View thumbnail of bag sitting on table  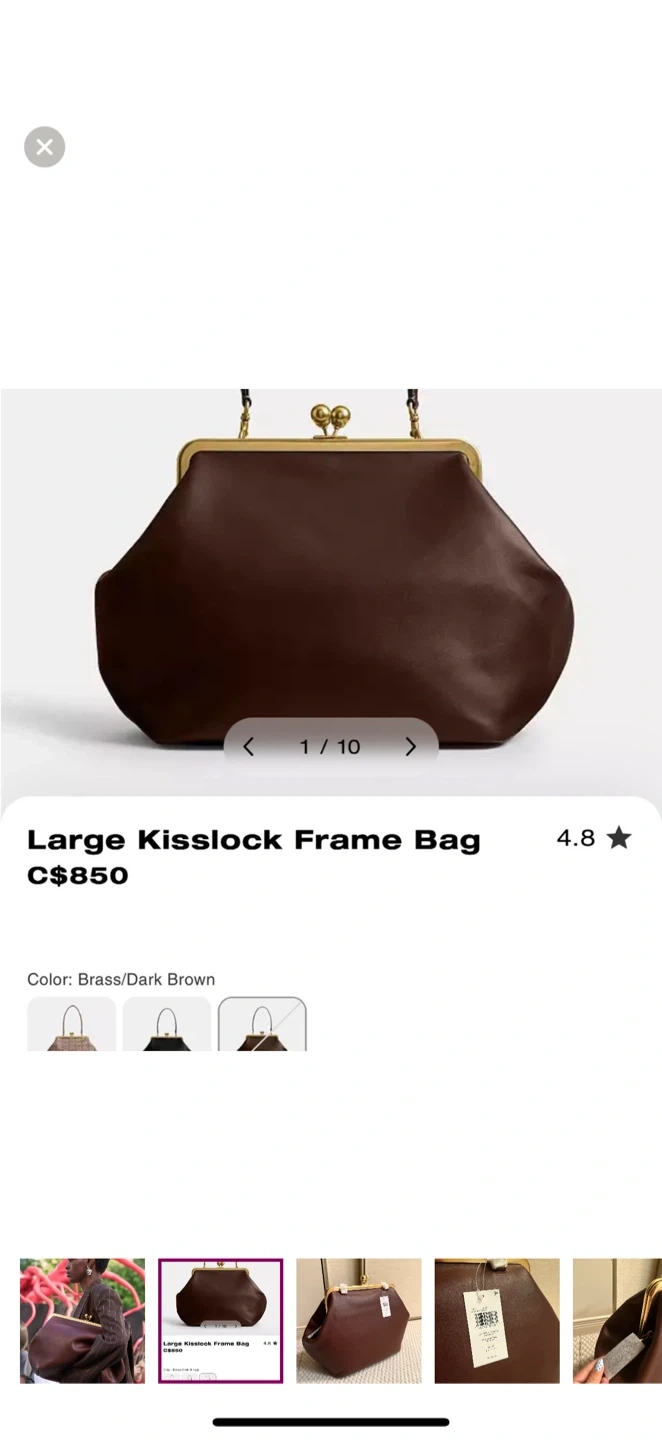tap(358, 1320)
